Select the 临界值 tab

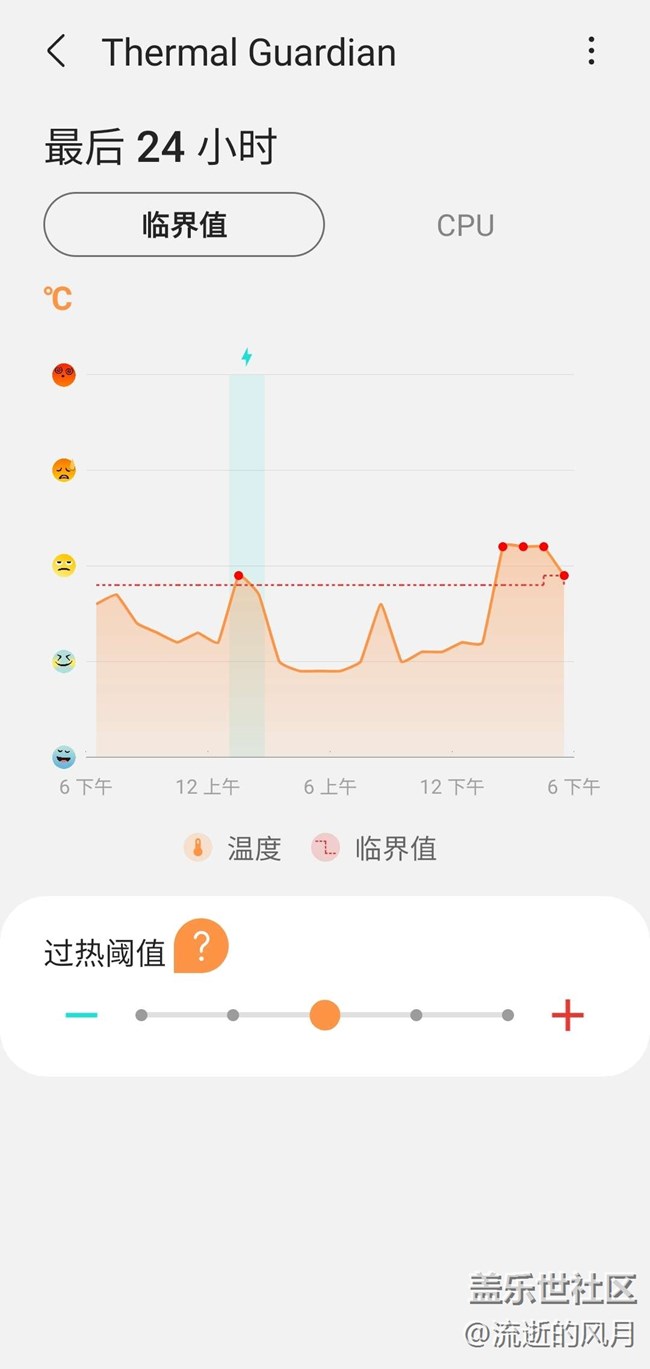(184, 225)
